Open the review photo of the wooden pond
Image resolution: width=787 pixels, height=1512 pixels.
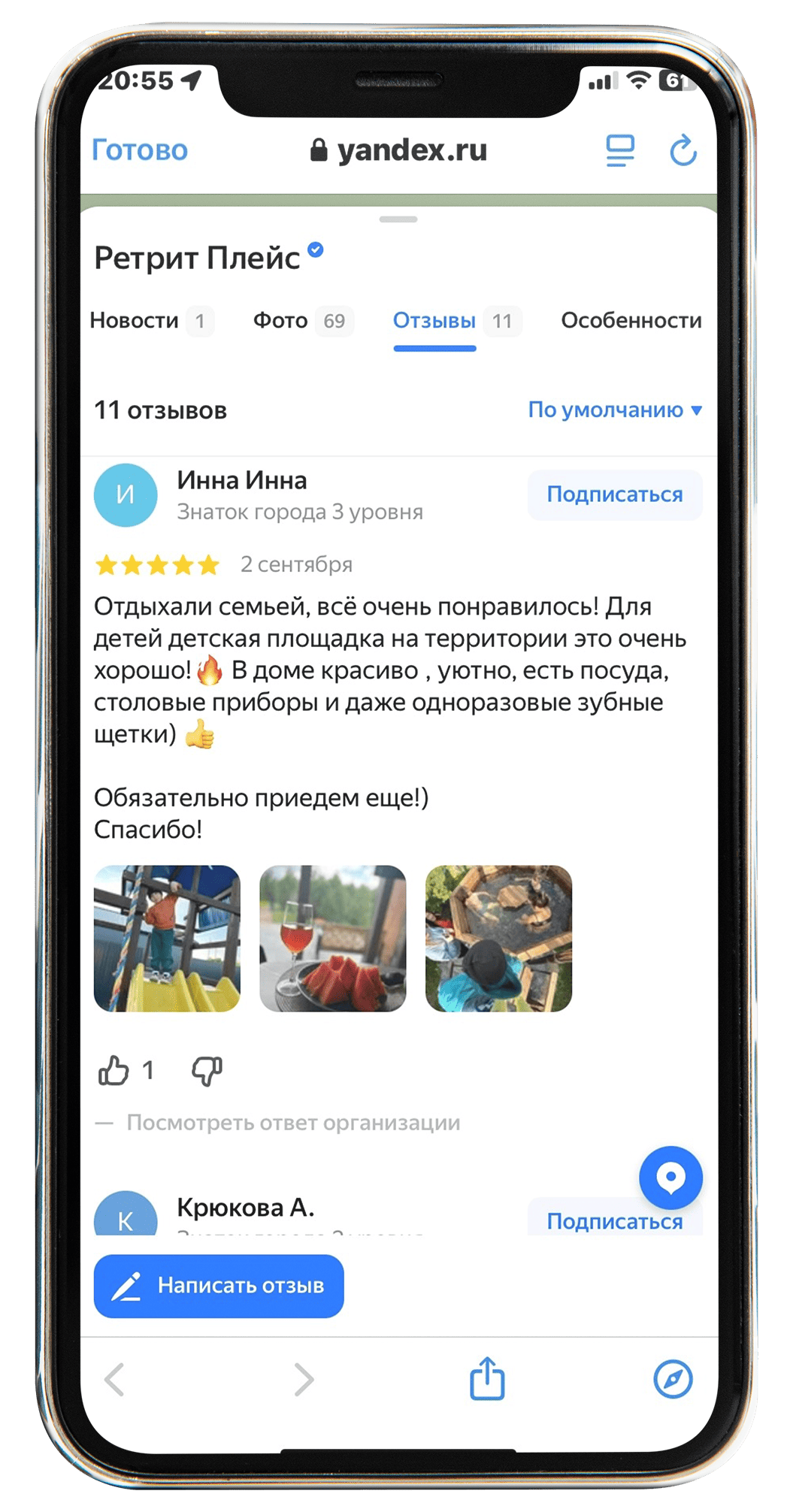coord(498,939)
